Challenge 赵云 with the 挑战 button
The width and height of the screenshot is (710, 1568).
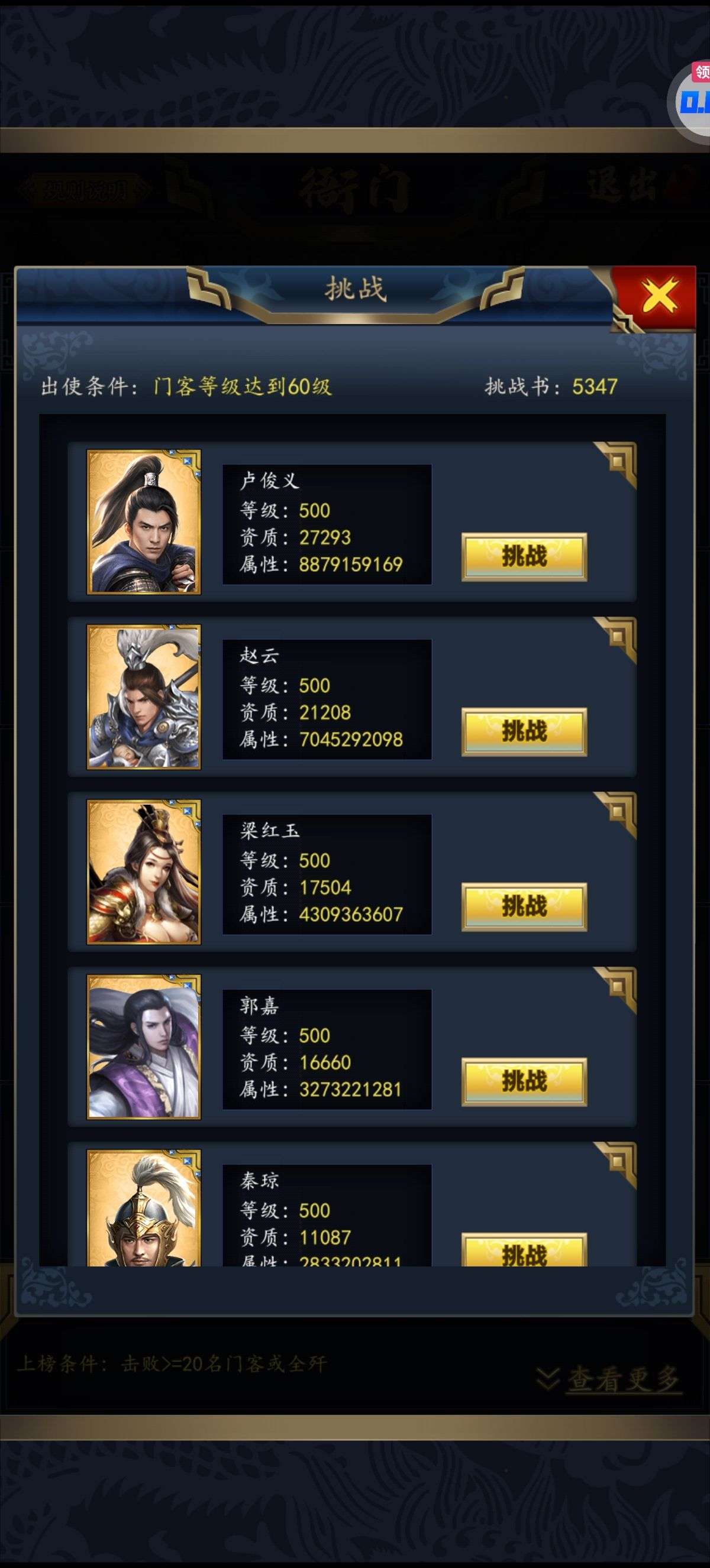524,731
